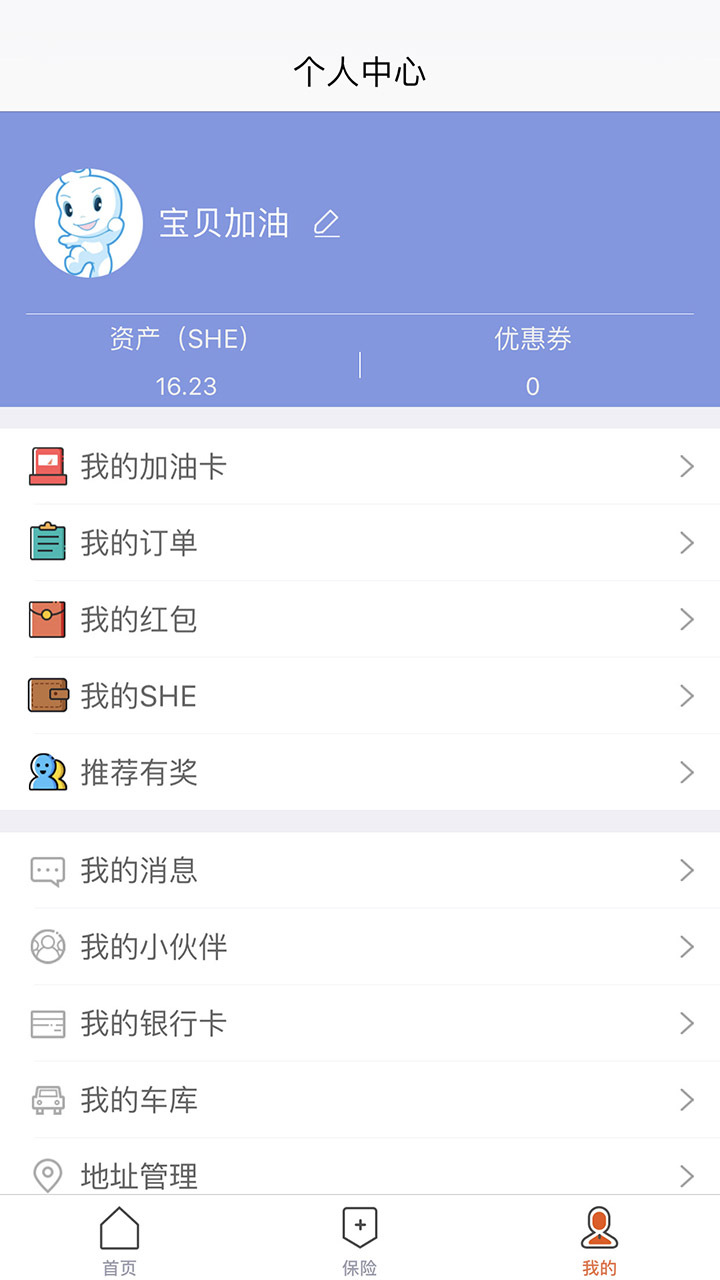The image size is (720, 1280).
Task: Open 我的车库
Action: tap(360, 1100)
